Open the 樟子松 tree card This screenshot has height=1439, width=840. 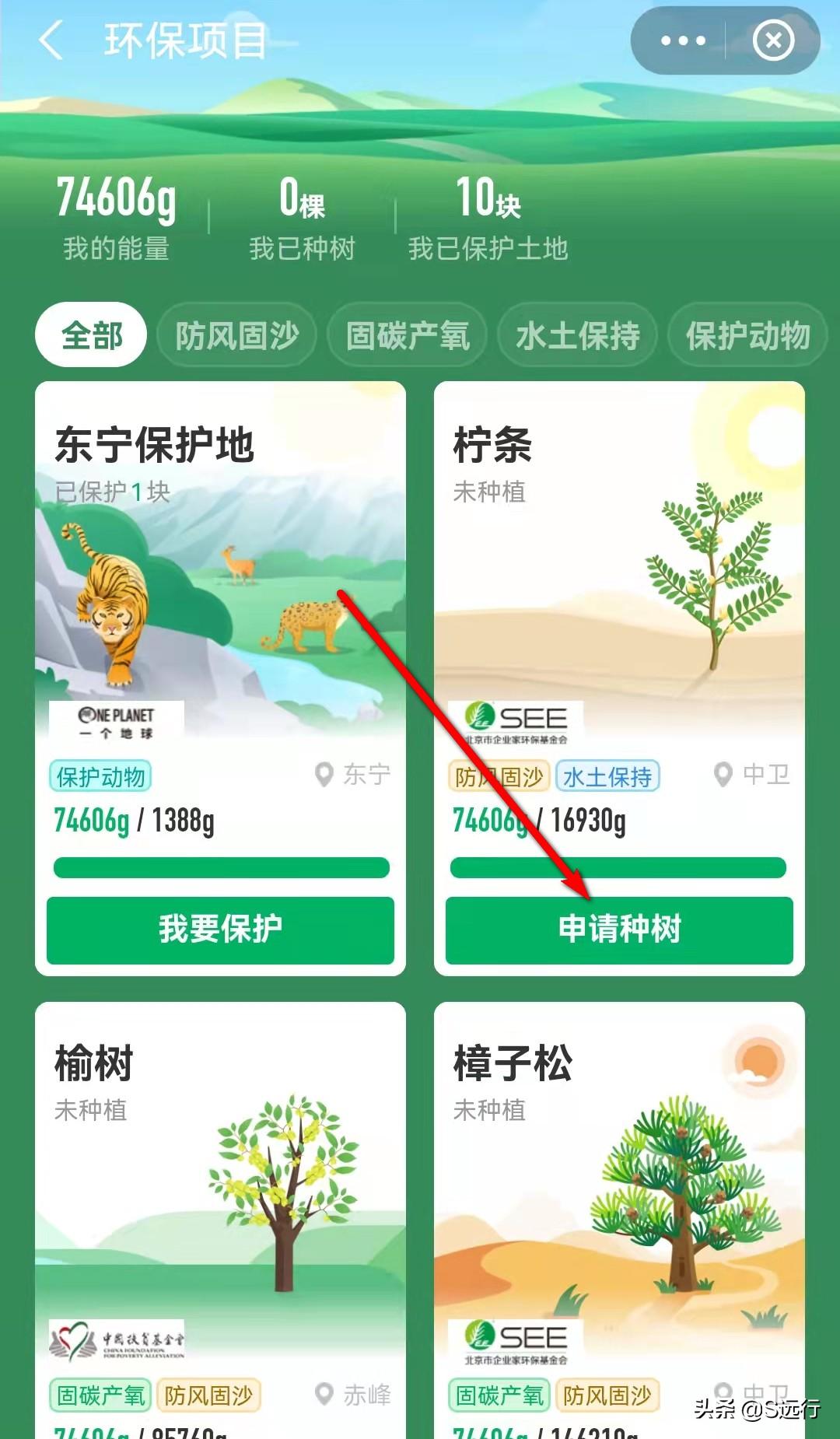(x=619, y=1198)
